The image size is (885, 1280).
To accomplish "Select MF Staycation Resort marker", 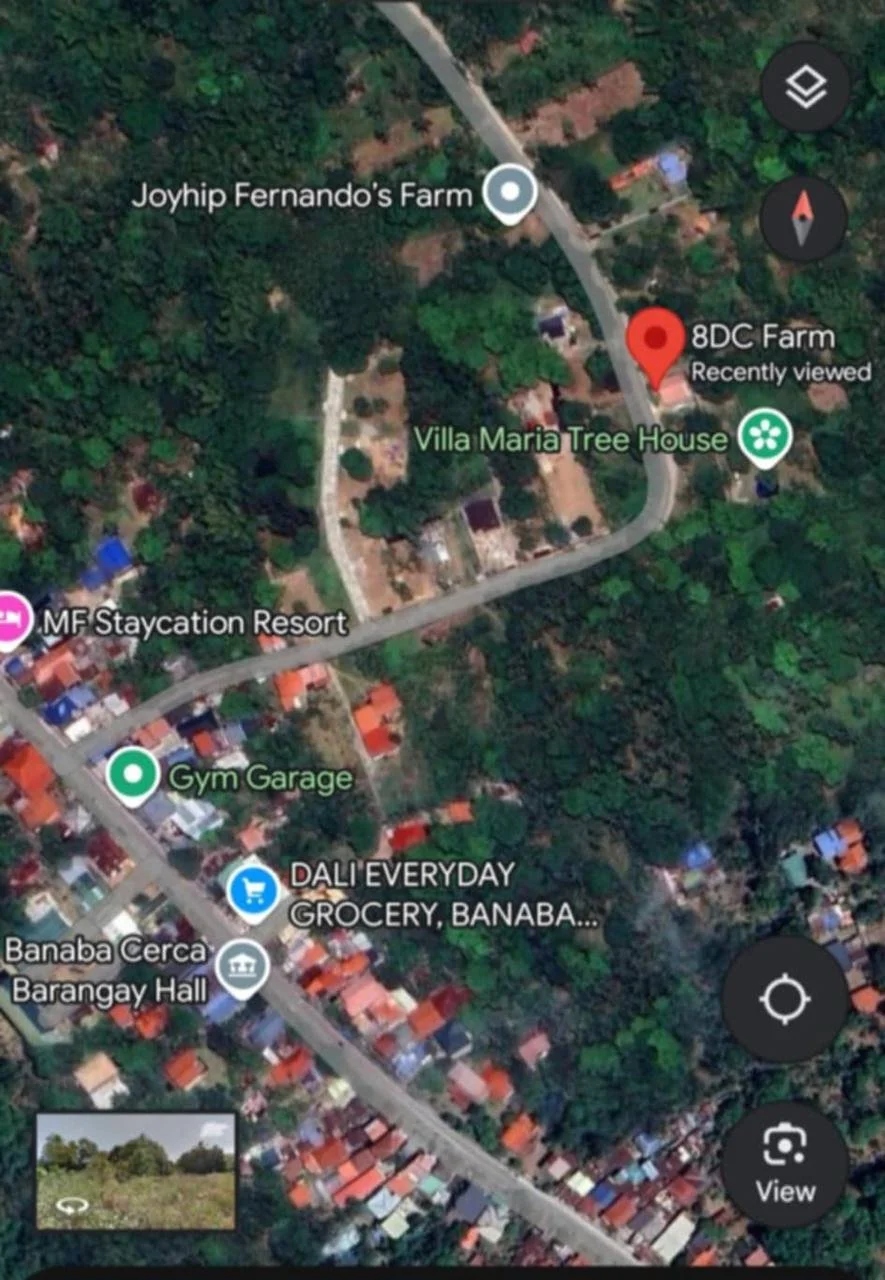I will coord(12,619).
